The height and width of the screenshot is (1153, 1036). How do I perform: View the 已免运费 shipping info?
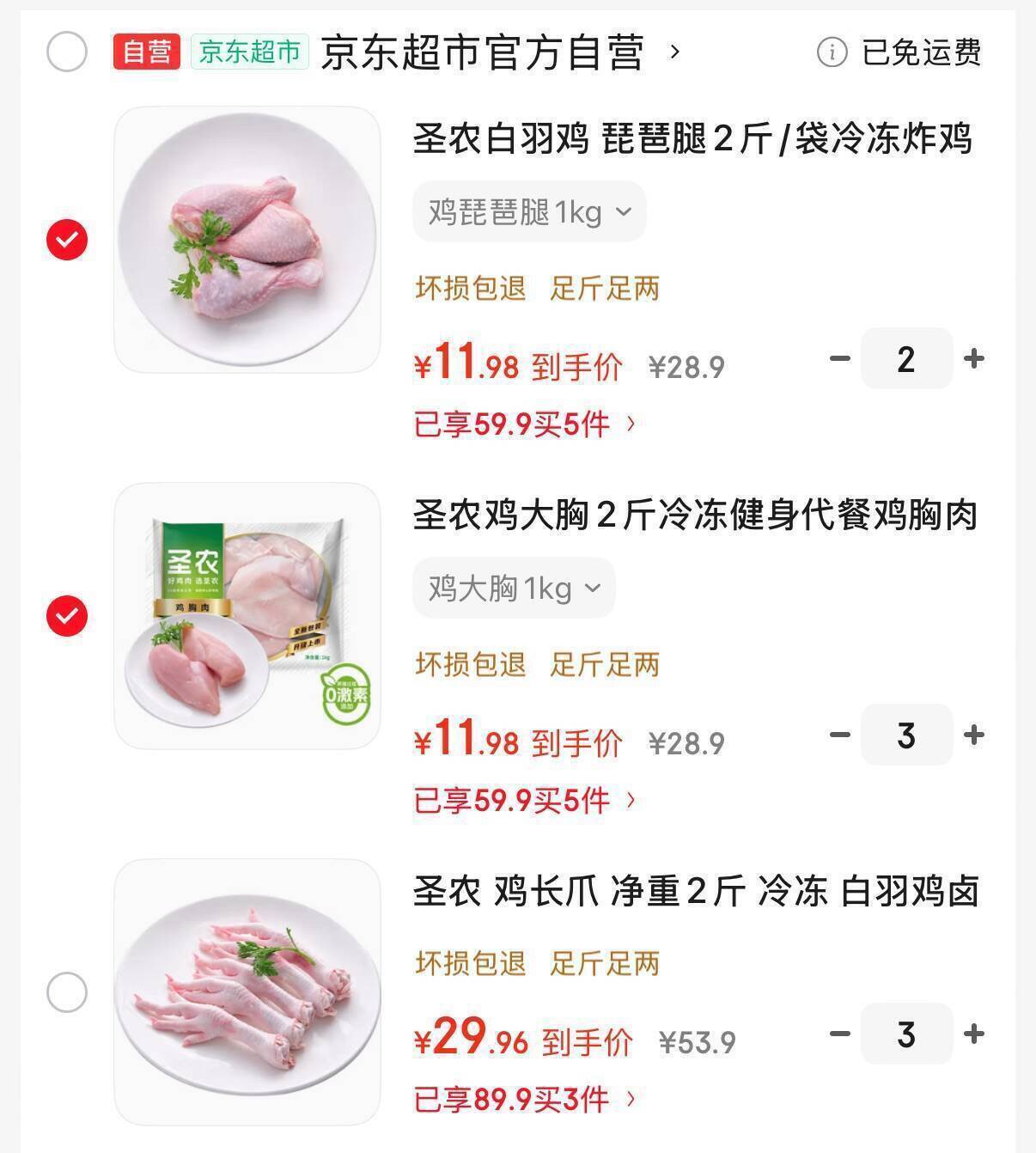tap(899, 52)
